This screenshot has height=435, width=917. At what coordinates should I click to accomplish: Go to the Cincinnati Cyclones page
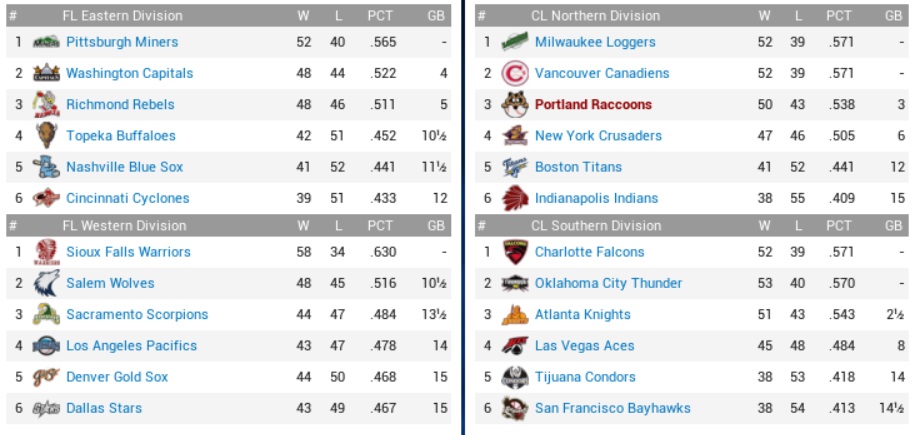click(127, 198)
